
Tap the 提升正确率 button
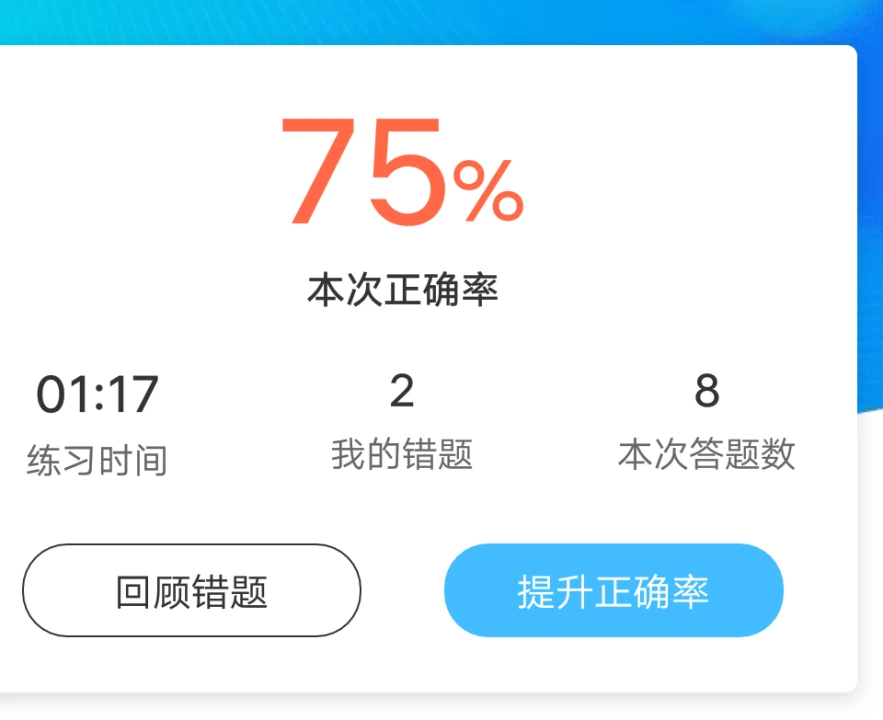pos(613,591)
